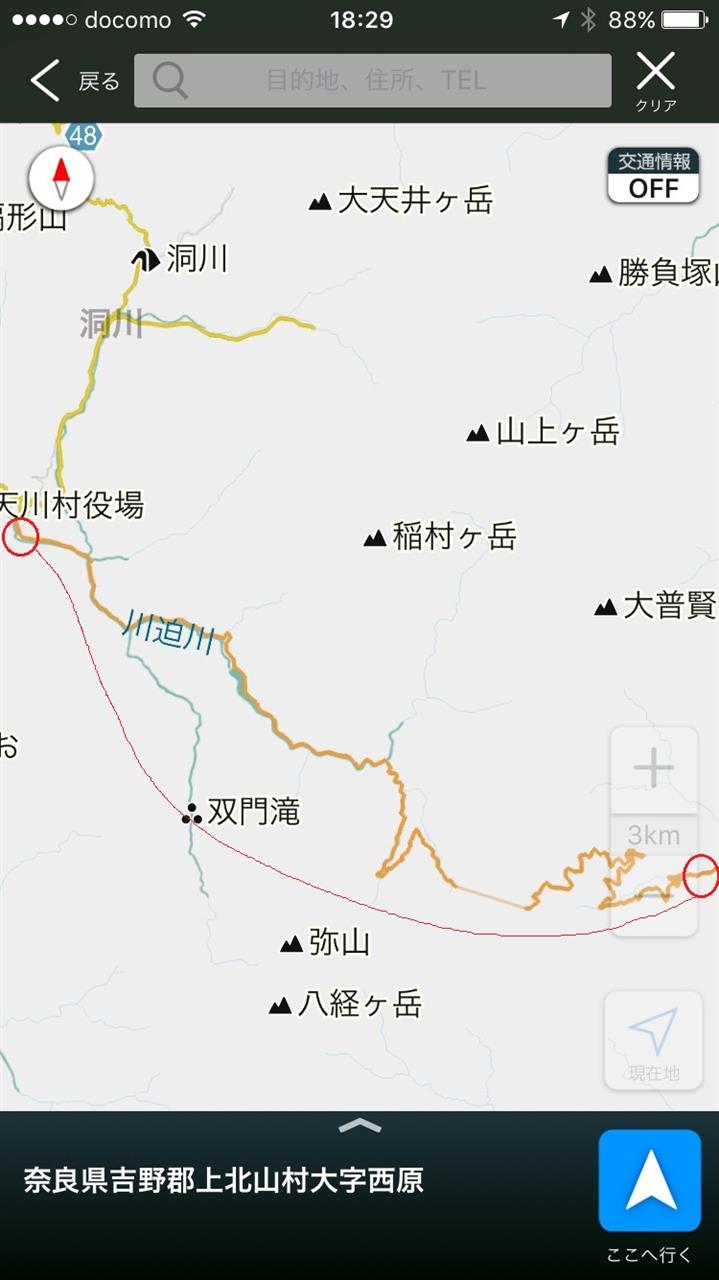Center the map on 現在地

point(653,1041)
